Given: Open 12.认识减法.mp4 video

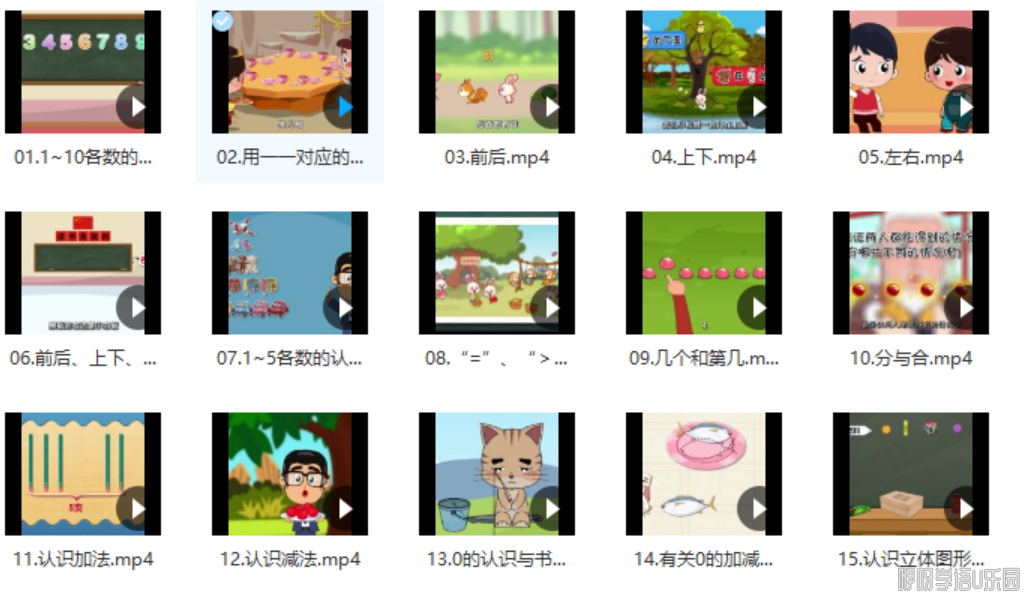Looking at the screenshot, I should 289,473.
